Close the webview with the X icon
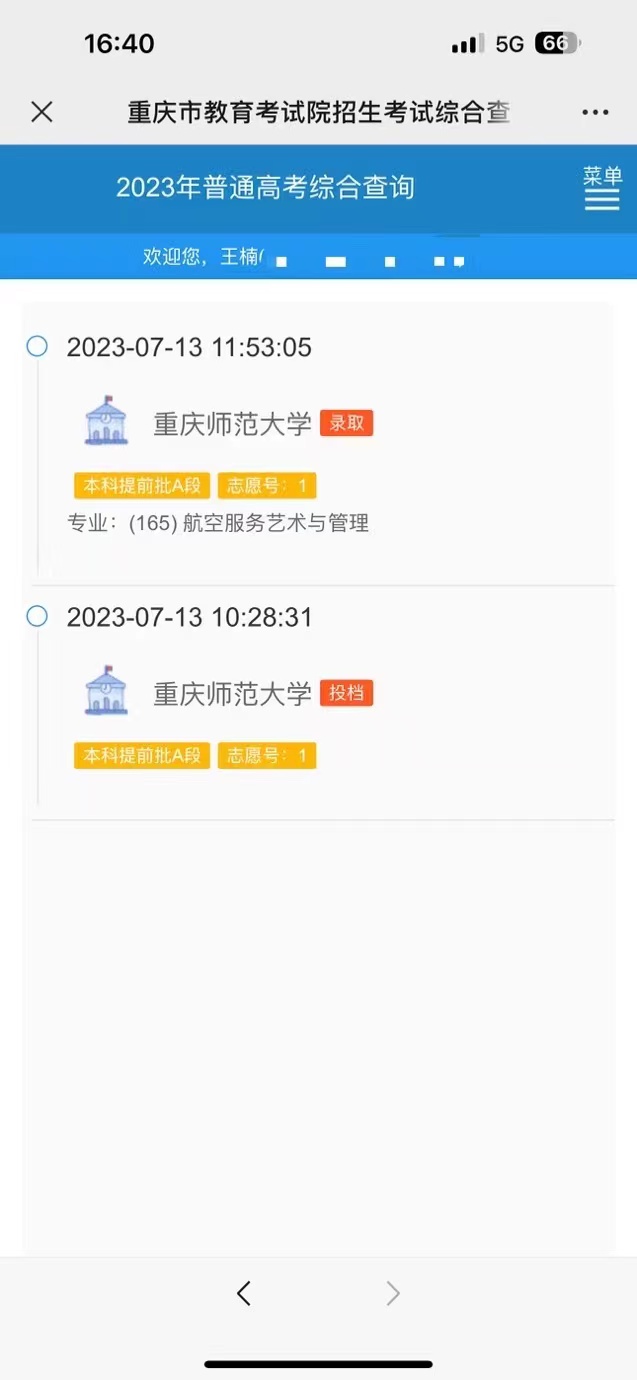Viewport: 637px width, 1380px height. tap(42, 112)
